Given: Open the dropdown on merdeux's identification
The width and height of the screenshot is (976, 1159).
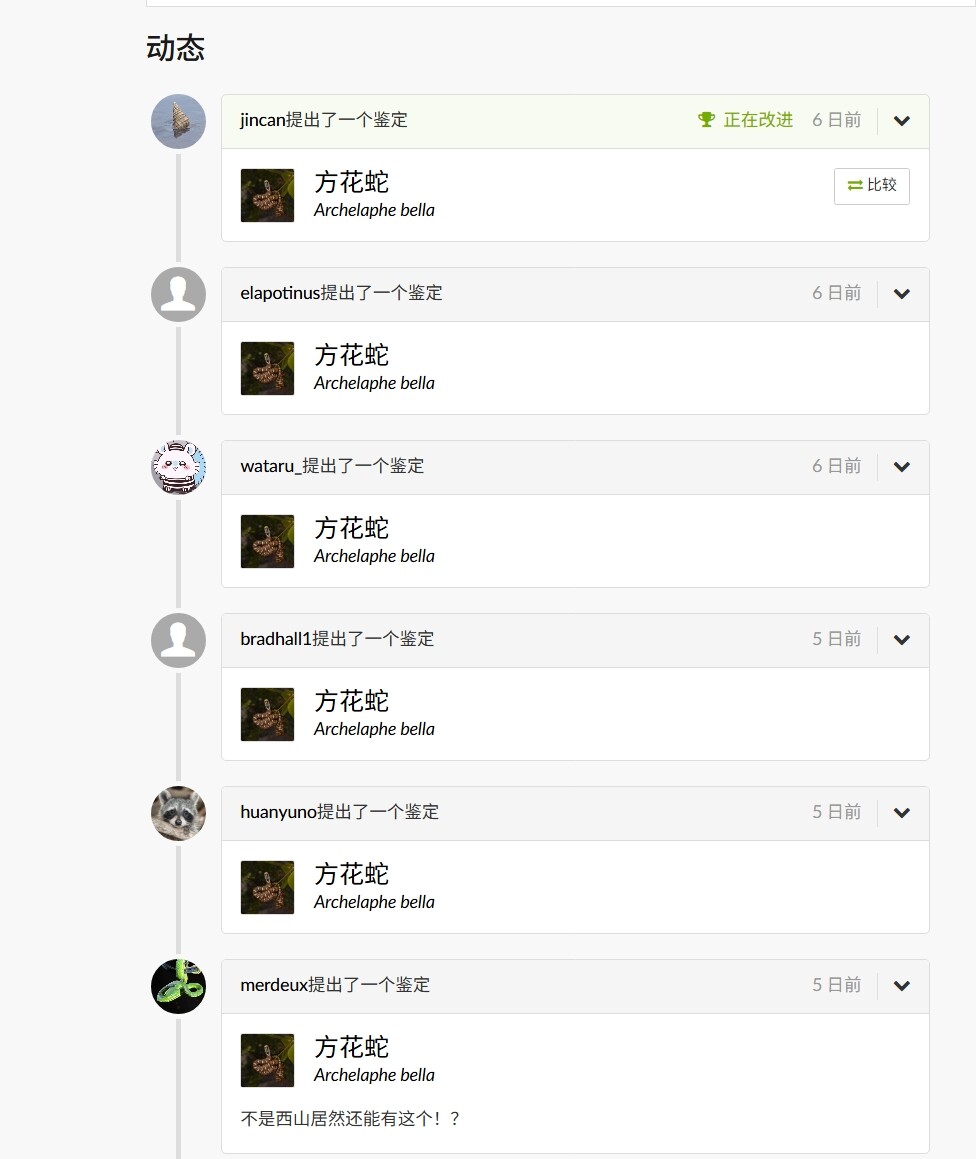Looking at the screenshot, I should coord(901,985).
